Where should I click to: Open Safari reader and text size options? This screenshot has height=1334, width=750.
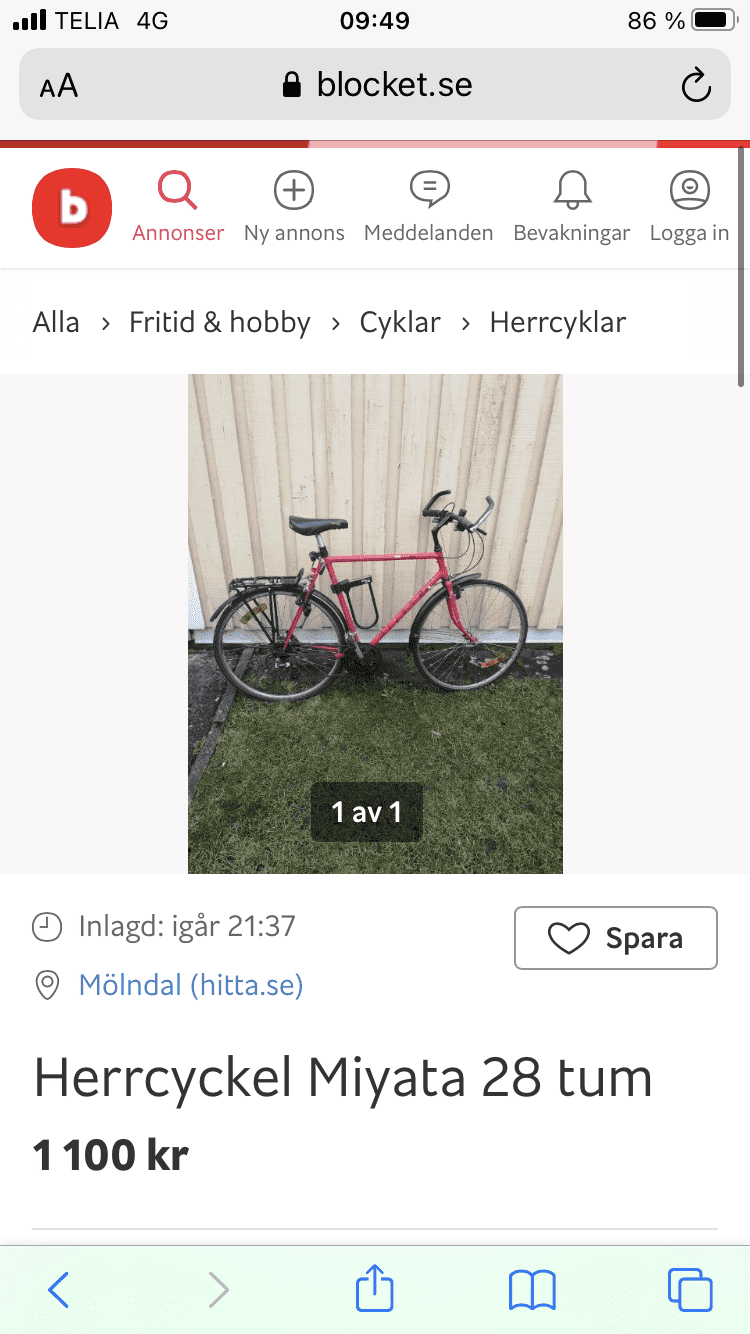pos(59,85)
